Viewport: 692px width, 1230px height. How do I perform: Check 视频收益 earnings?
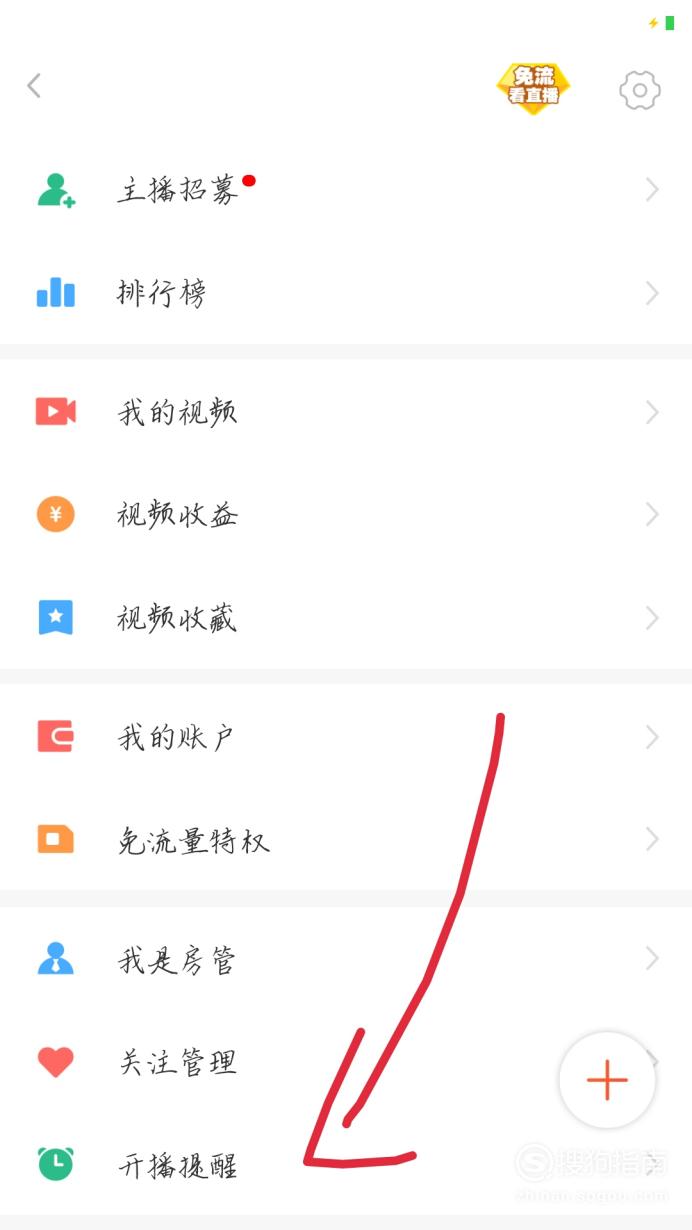click(346, 515)
